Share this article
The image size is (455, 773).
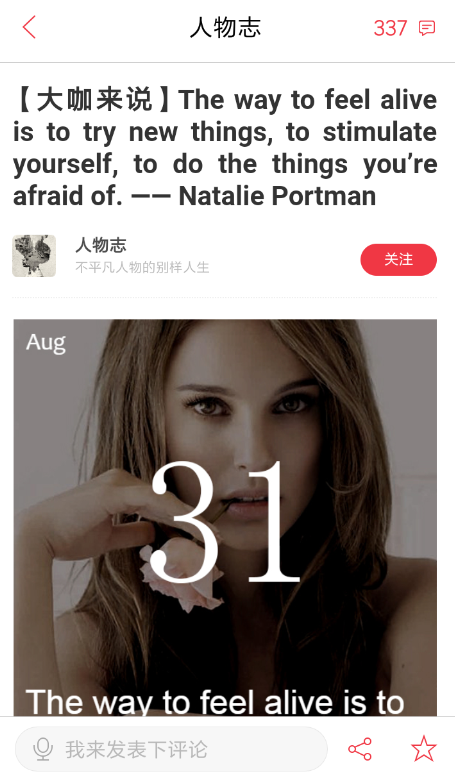pyautogui.click(x=360, y=749)
